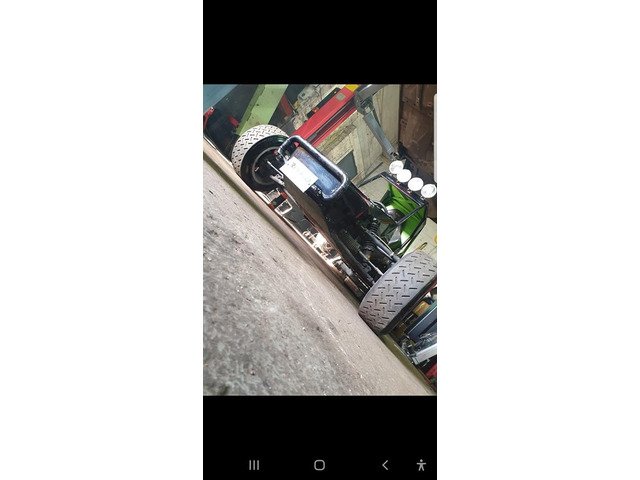Open the recent apps view
The image size is (640, 480).
254,465
